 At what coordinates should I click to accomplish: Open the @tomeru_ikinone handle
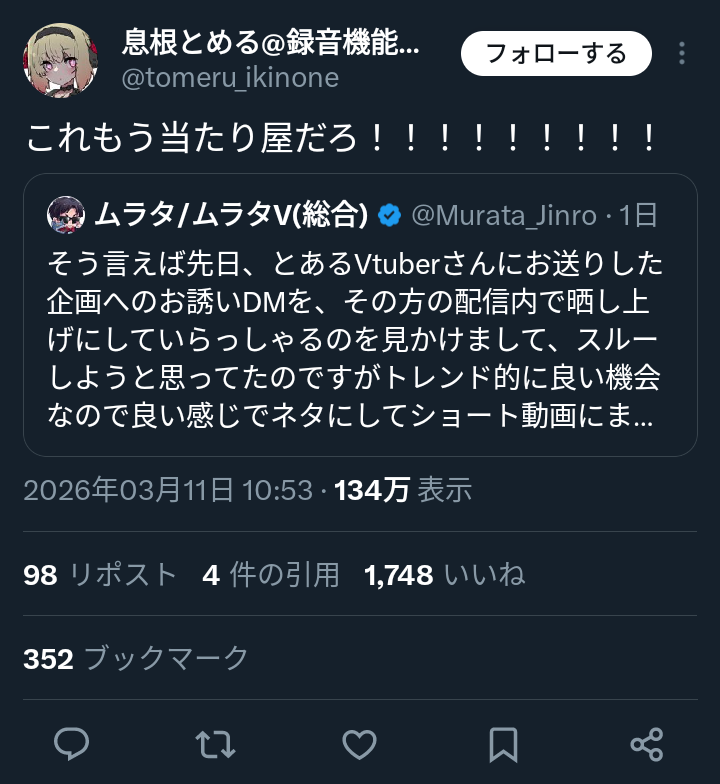coord(230,78)
